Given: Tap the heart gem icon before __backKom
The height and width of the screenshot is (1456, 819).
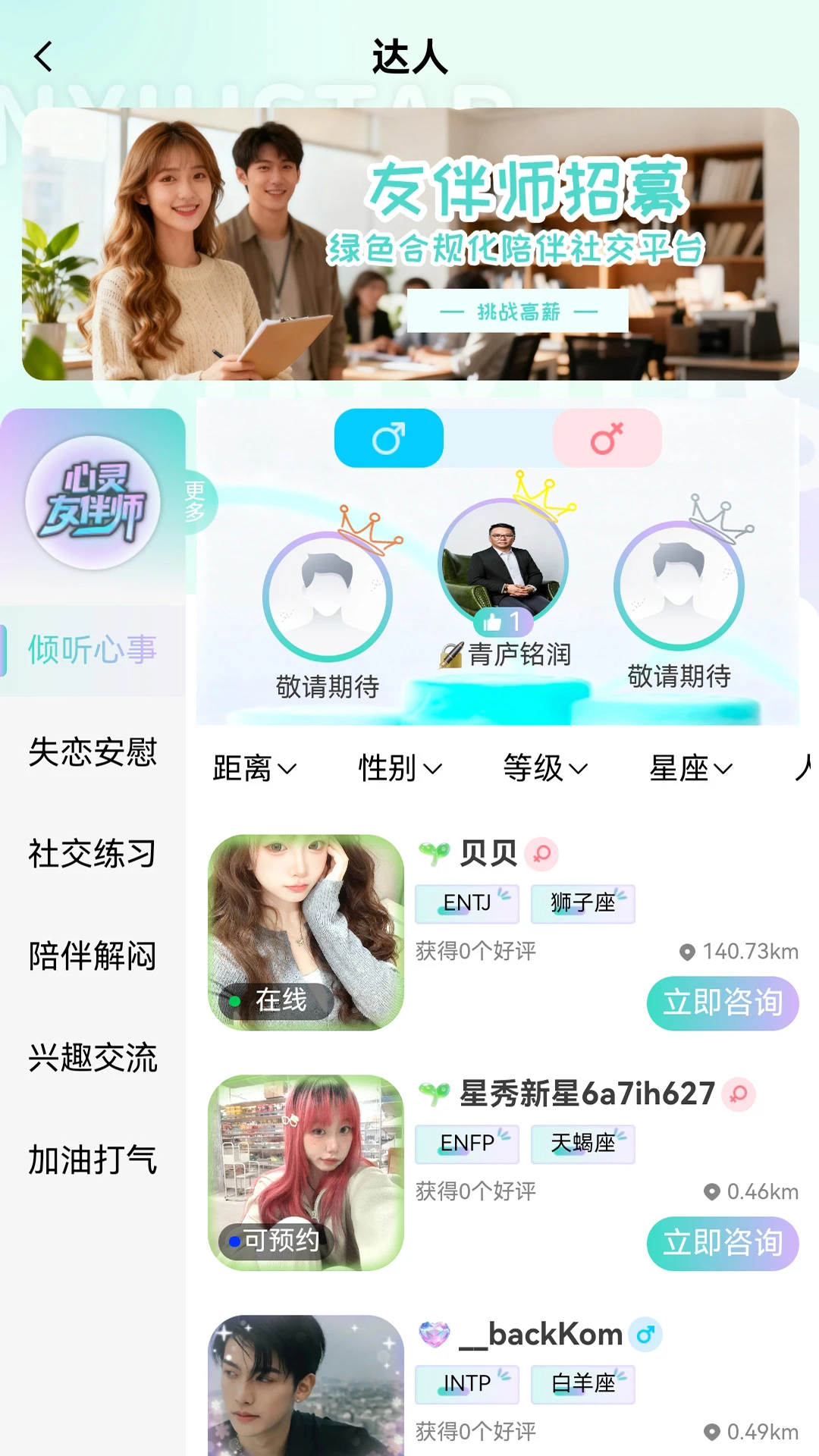Looking at the screenshot, I should click(433, 1335).
